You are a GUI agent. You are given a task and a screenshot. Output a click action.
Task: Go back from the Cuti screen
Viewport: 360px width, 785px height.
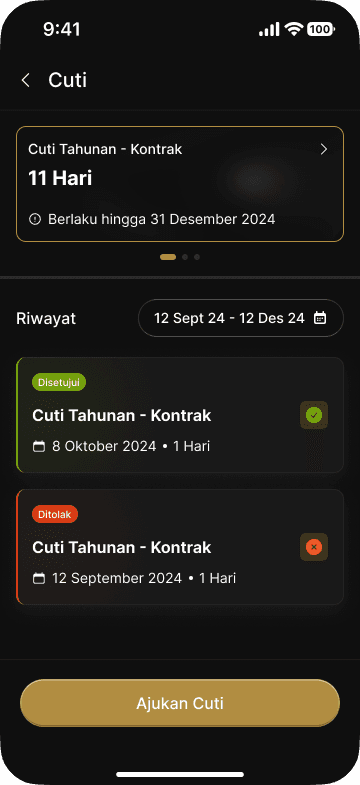coord(26,80)
